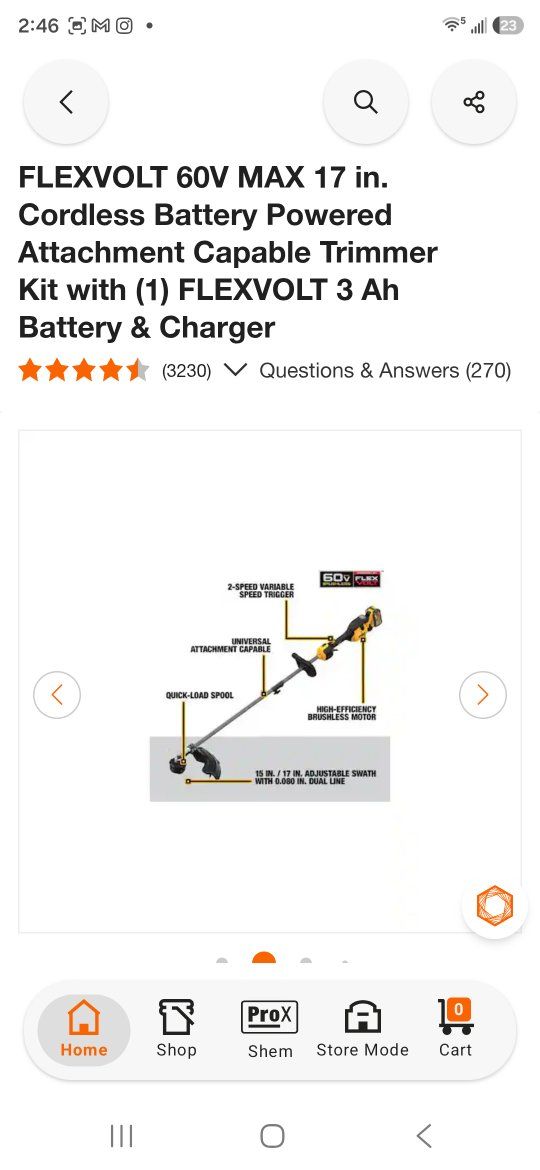Open recent apps from system navigation
540x1170 pixels.
click(x=121, y=1136)
